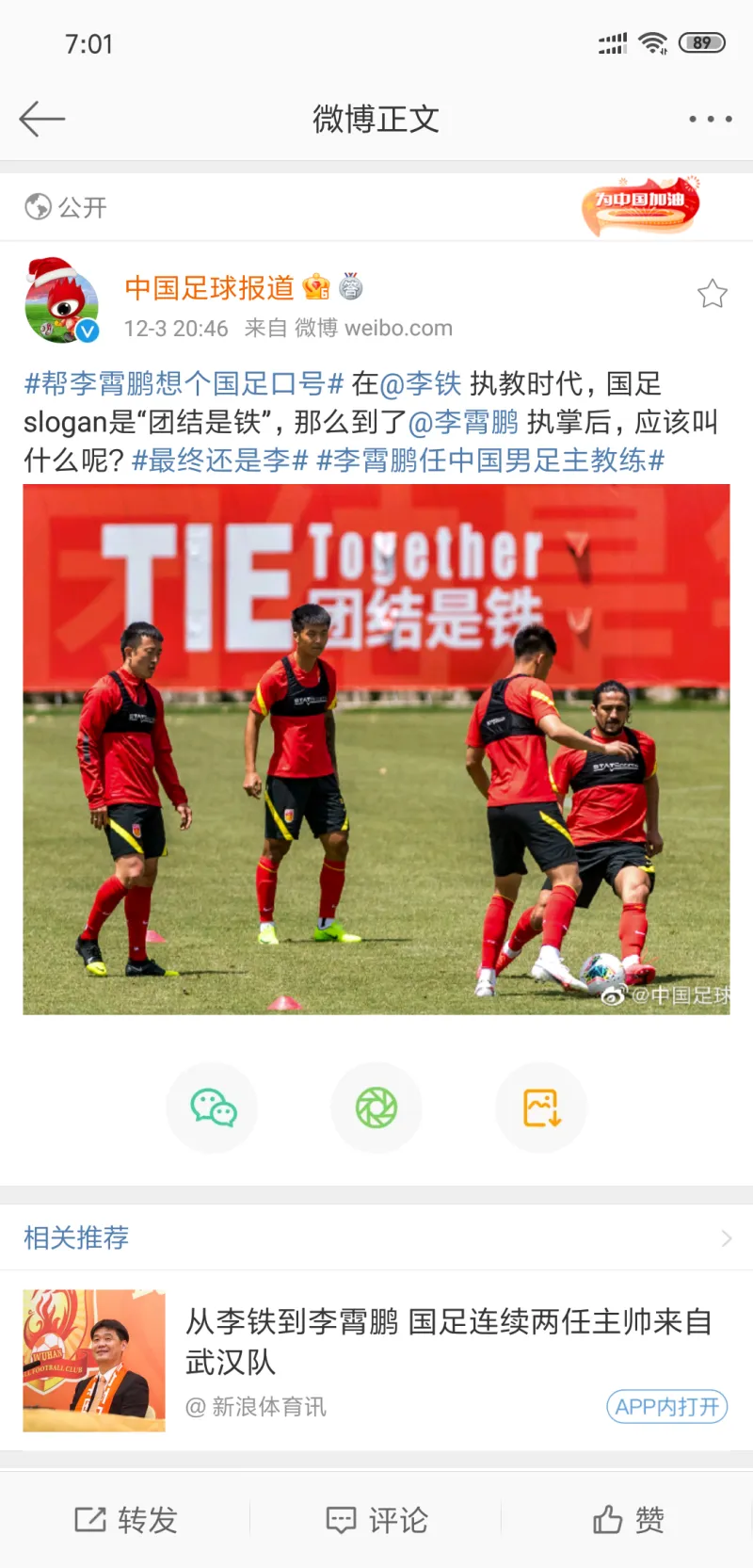Open the @李霄鹏 mention link
This screenshot has width=753, height=1568.
click(464, 422)
